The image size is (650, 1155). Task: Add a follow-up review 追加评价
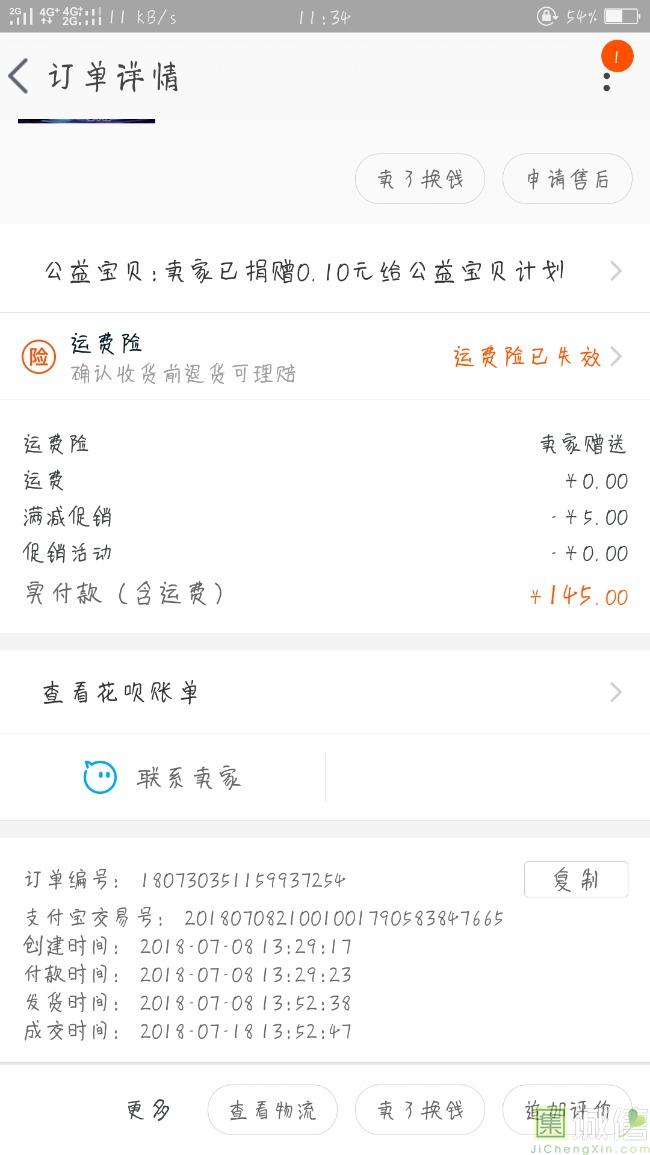click(x=567, y=1110)
